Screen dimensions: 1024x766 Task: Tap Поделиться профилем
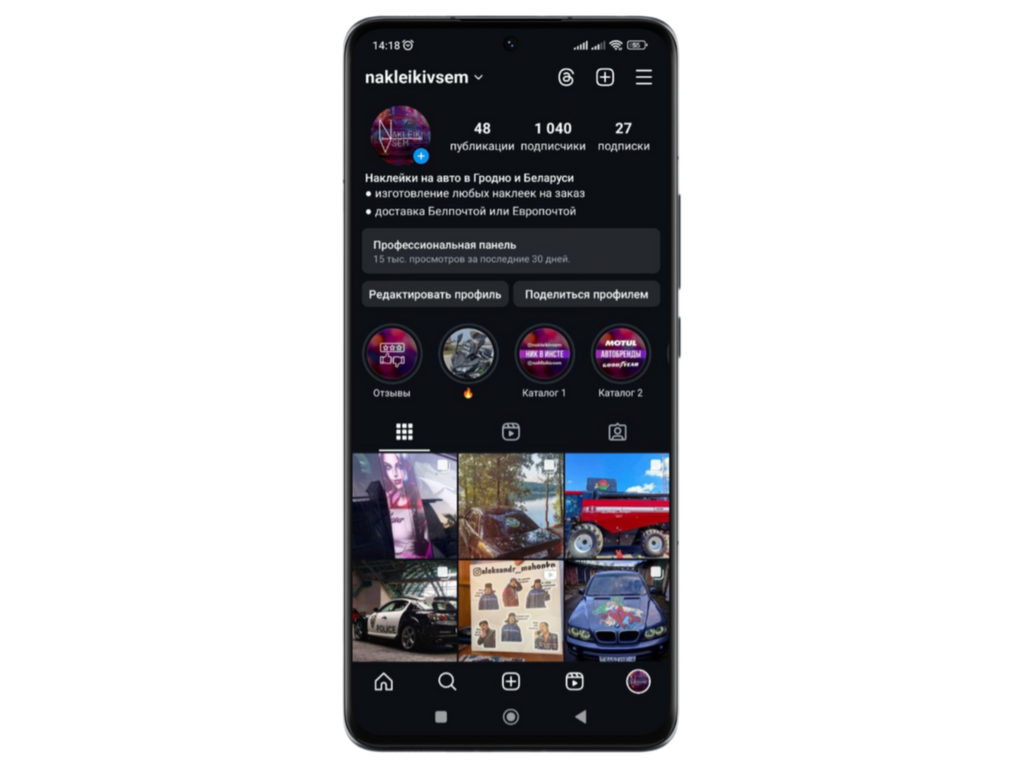coord(586,294)
